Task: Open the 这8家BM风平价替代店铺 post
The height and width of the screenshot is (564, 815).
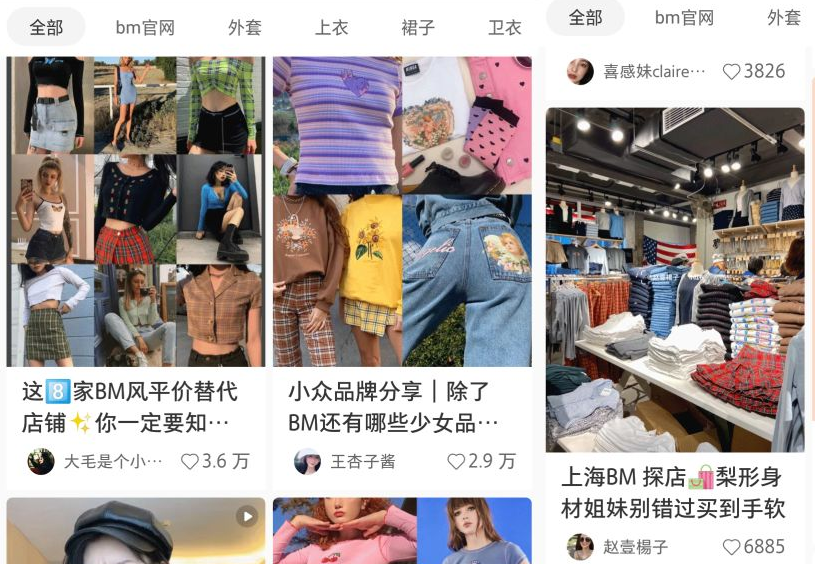Action: pyautogui.click(x=136, y=212)
